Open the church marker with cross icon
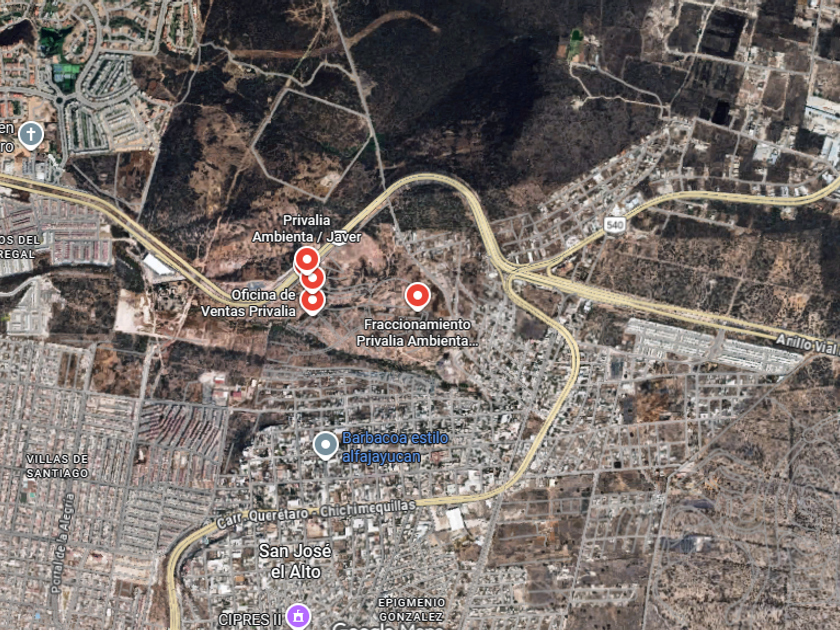Image resolution: width=840 pixels, height=630 pixels. pos(31,134)
